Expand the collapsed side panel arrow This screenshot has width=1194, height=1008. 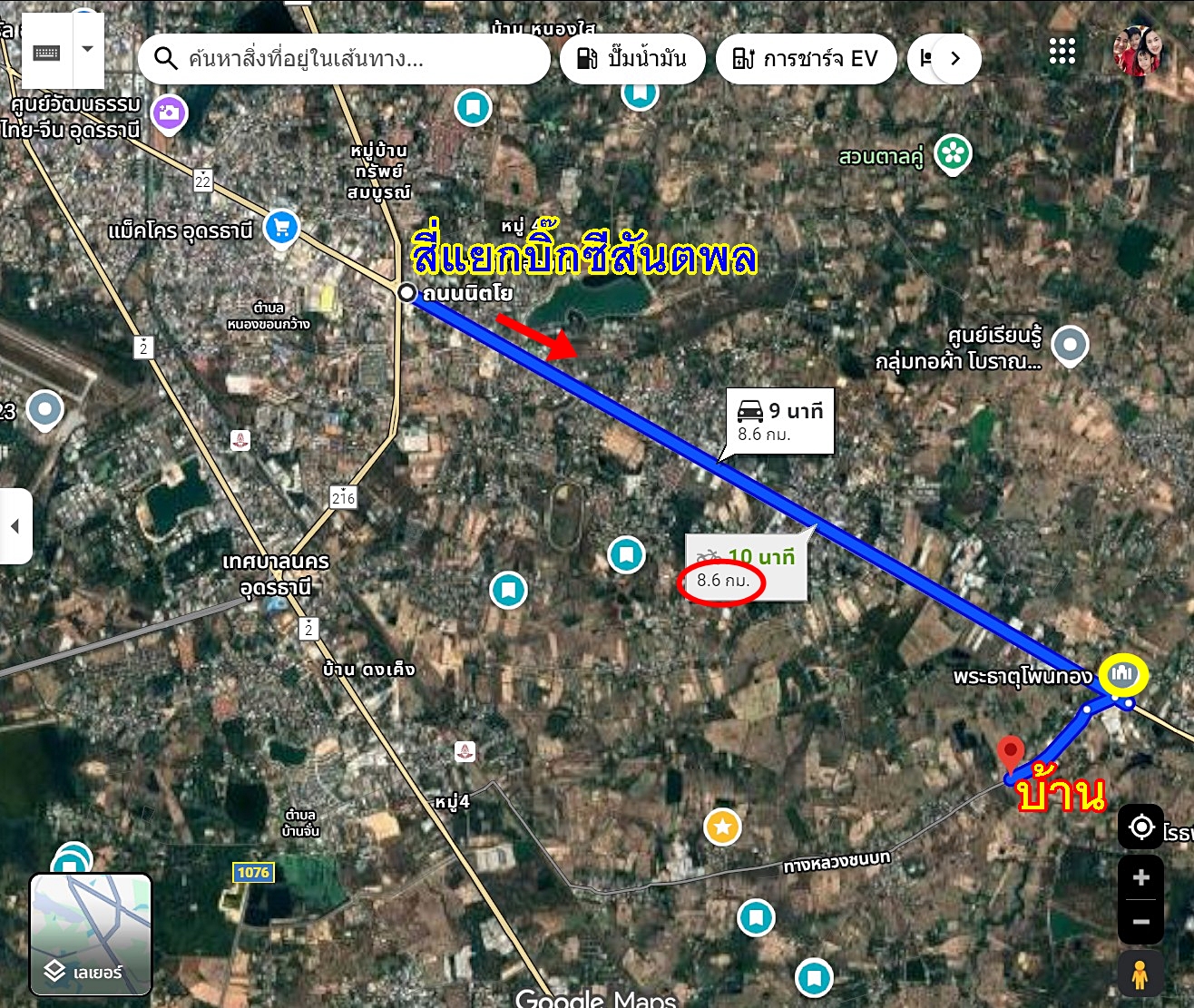[15, 526]
